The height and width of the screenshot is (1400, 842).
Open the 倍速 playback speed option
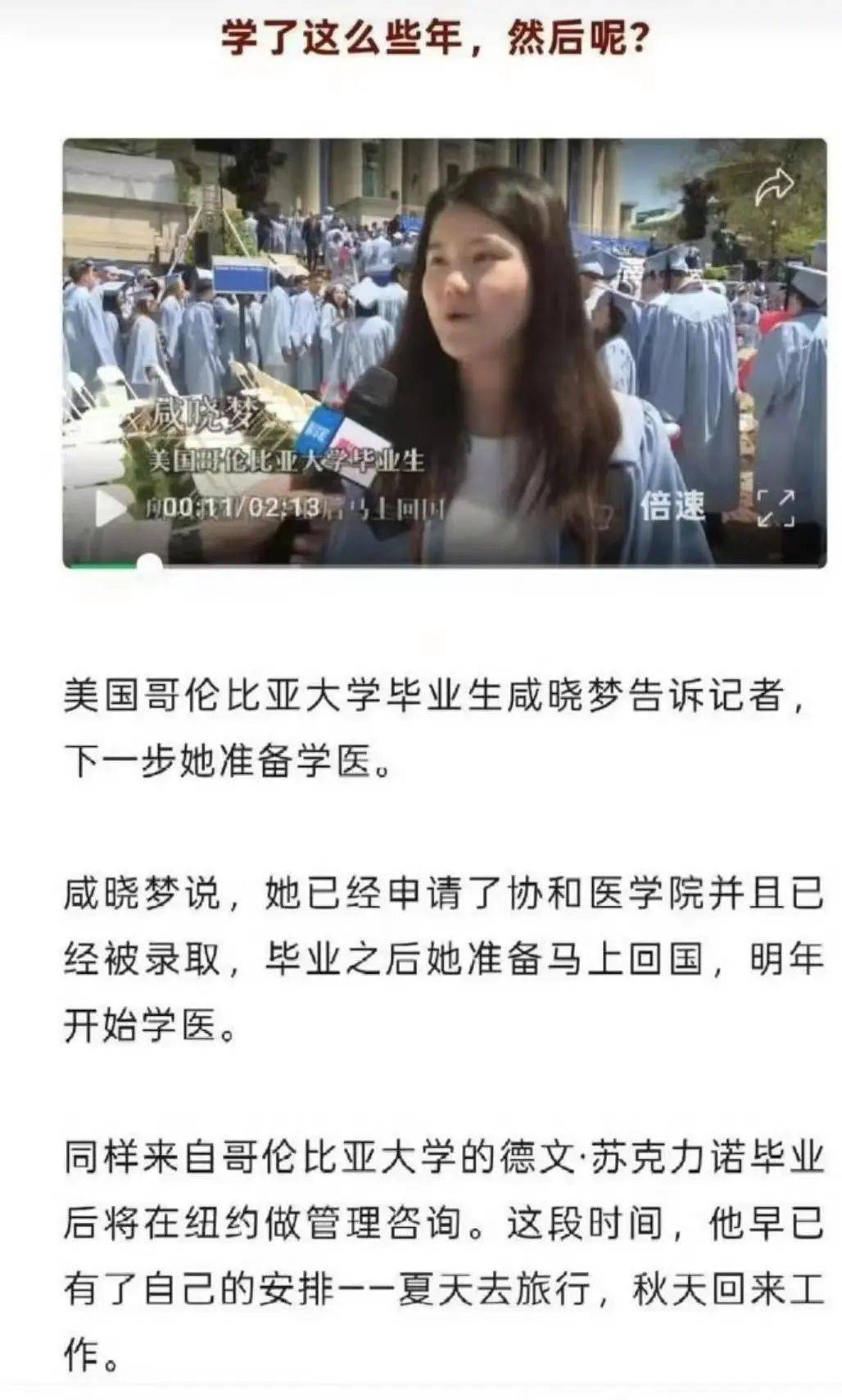672,505
